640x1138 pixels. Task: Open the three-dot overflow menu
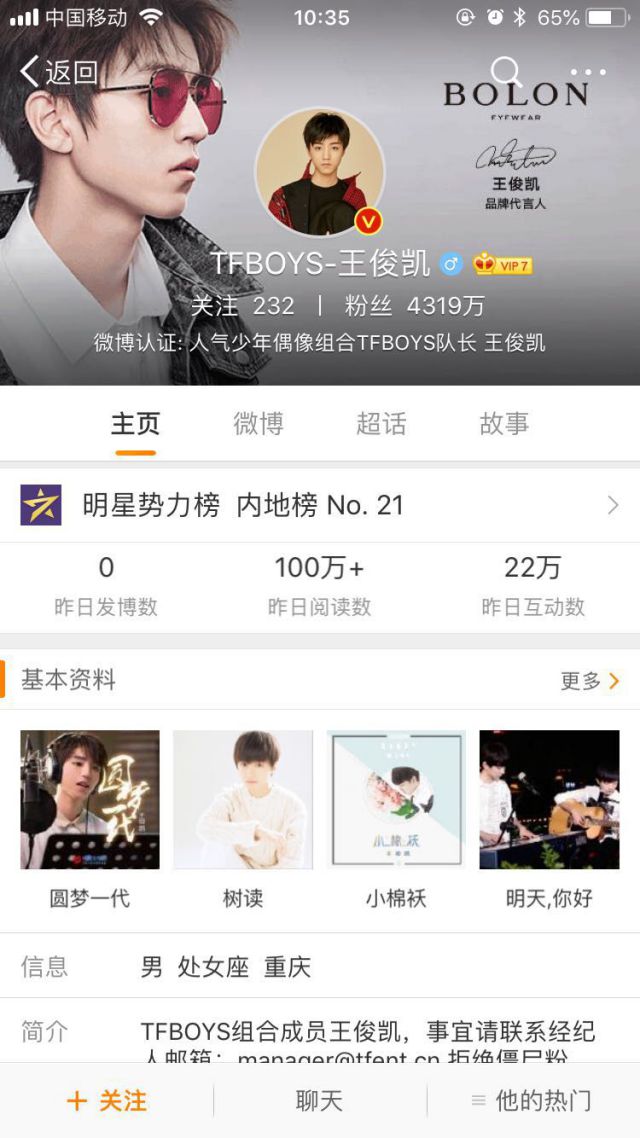click(x=588, y=72)
